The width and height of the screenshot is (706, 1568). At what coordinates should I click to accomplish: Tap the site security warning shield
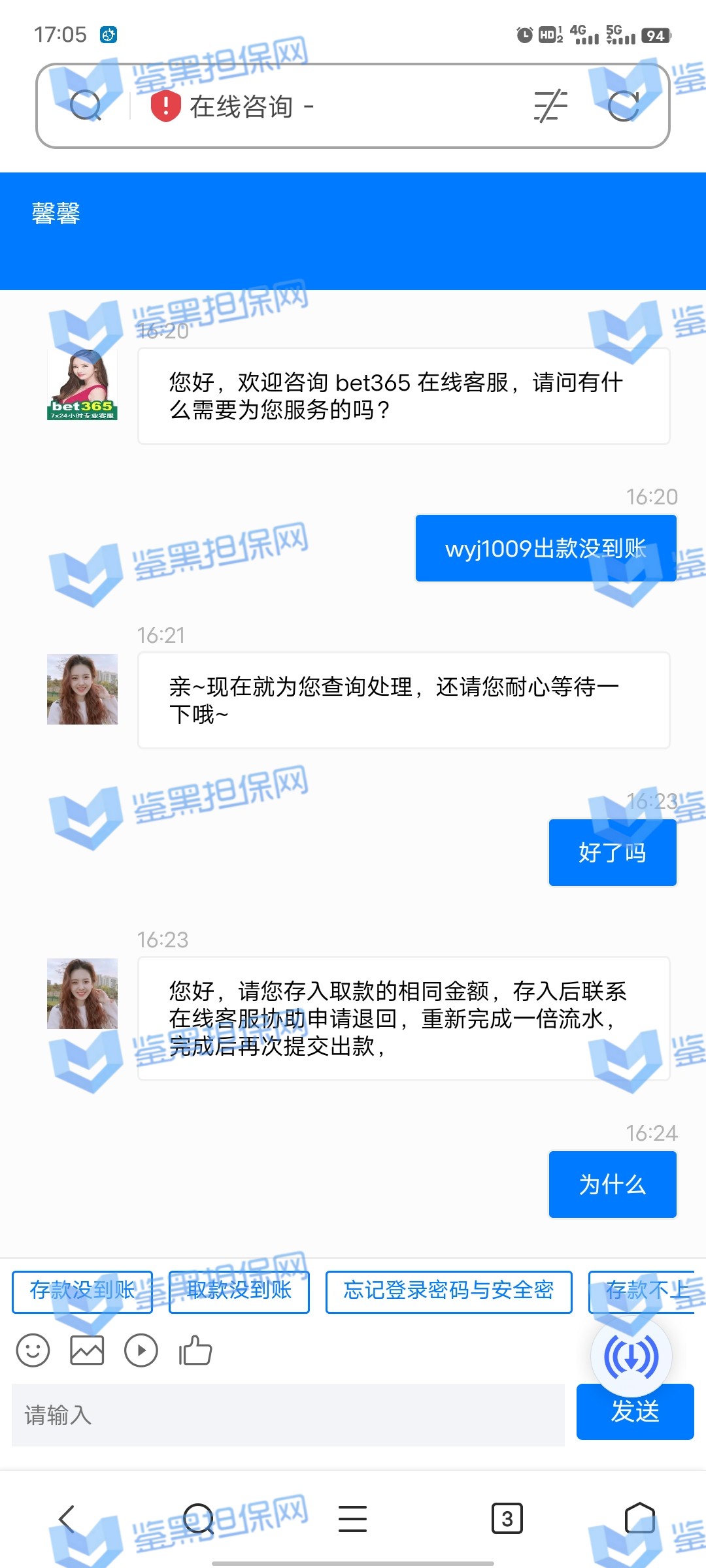165,106
